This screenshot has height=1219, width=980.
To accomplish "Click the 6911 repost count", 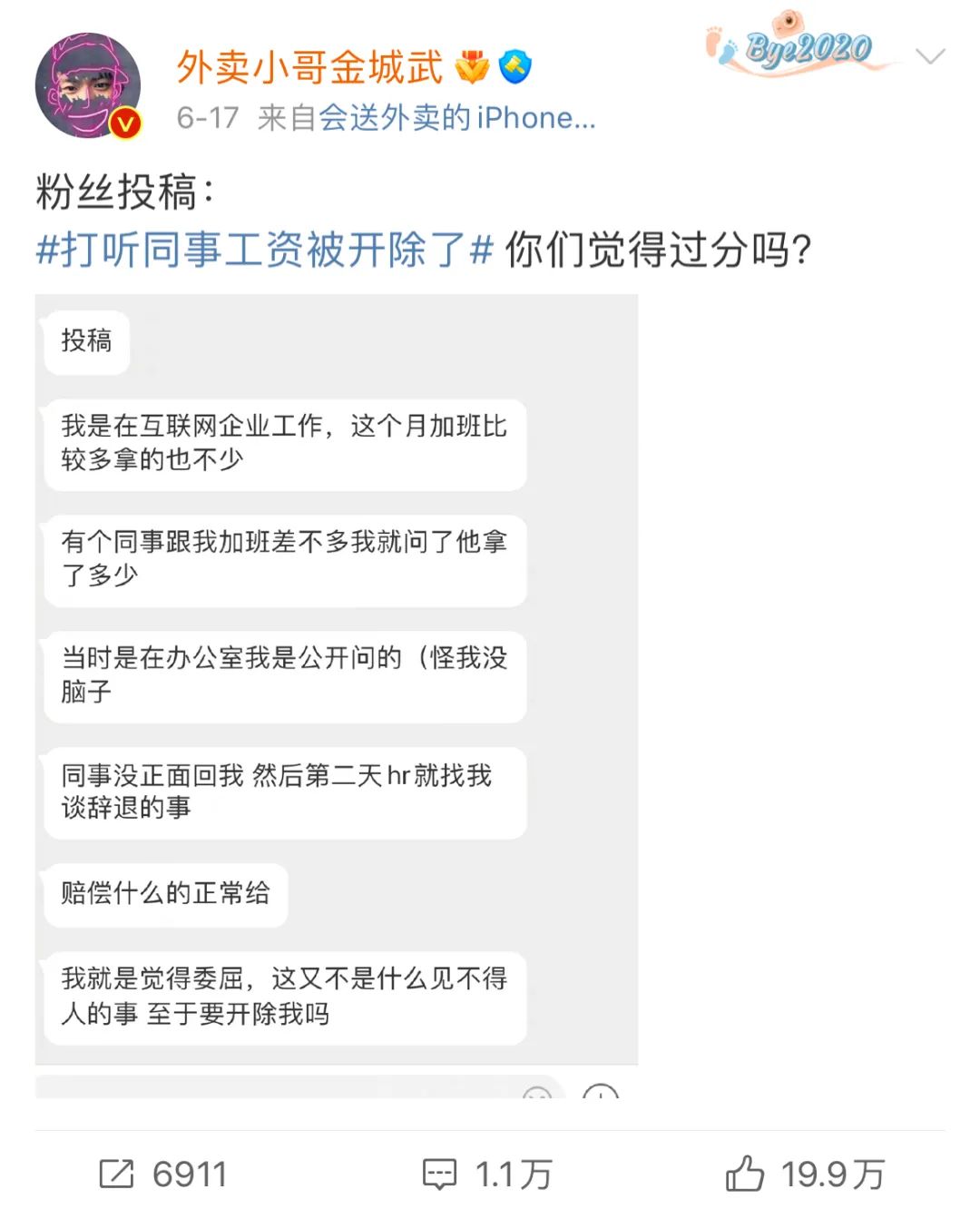I will tap(189, 1174).
